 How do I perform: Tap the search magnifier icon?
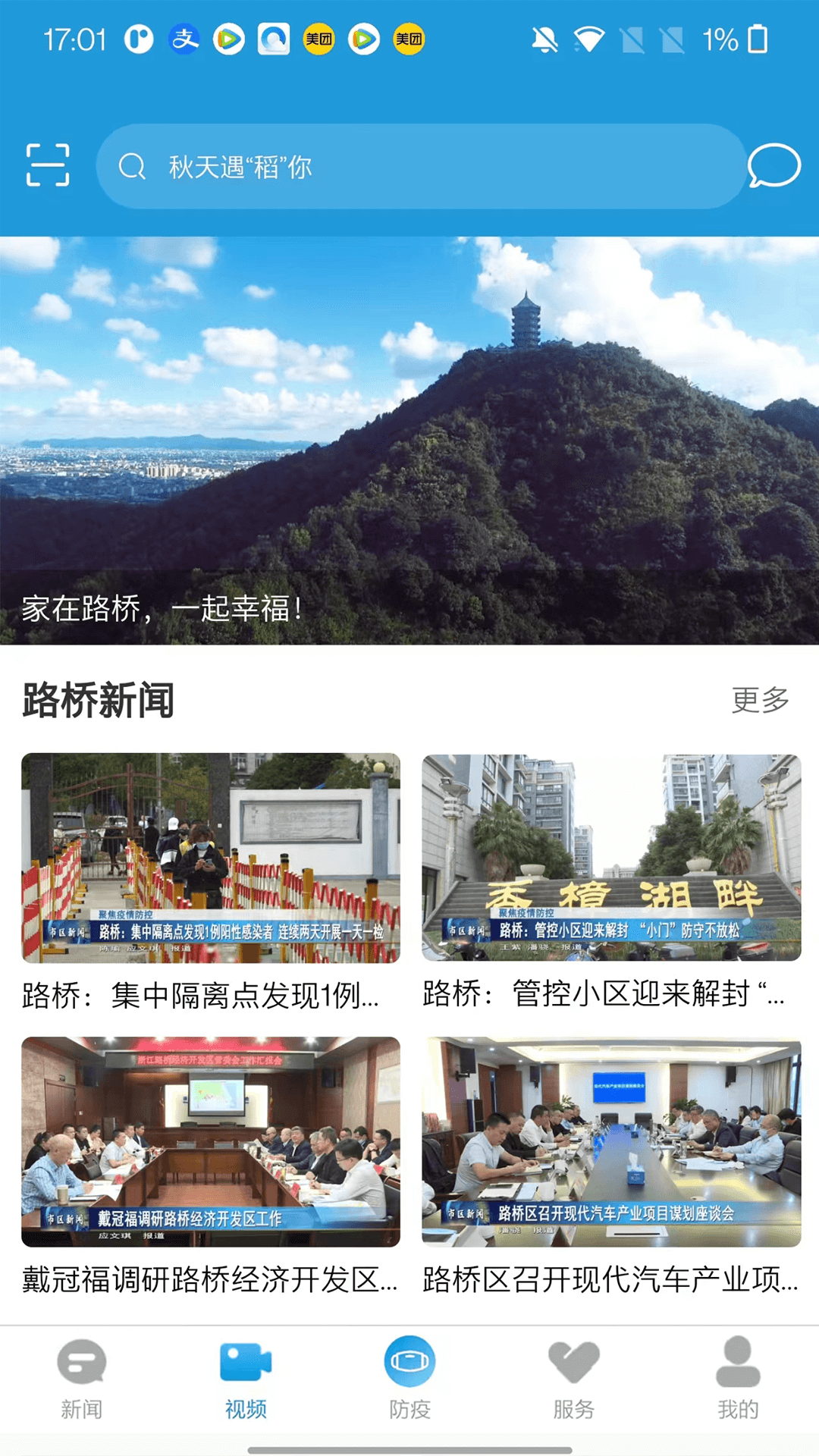(133, 168)
